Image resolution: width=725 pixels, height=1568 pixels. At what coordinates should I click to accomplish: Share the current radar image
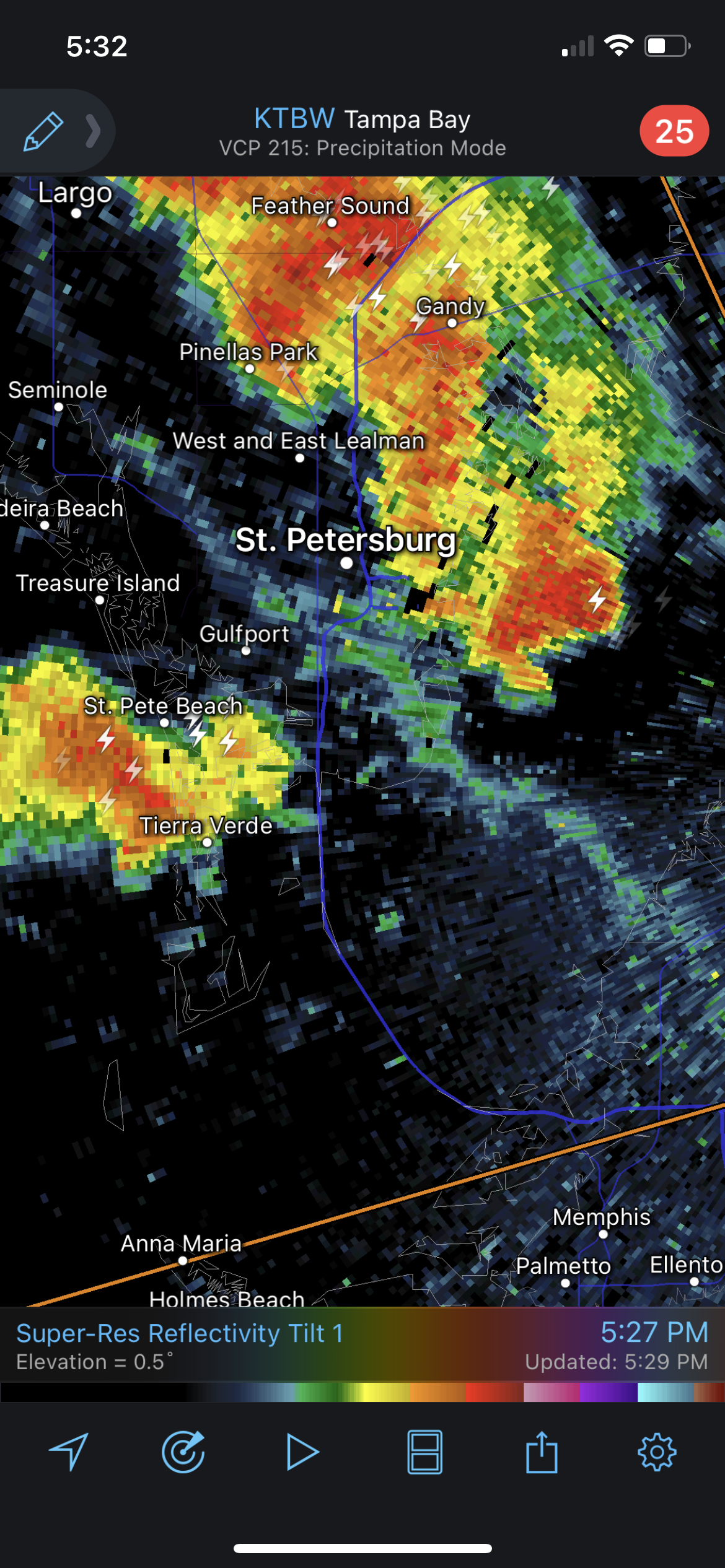pyautogui.click(x=542, y=1452)
